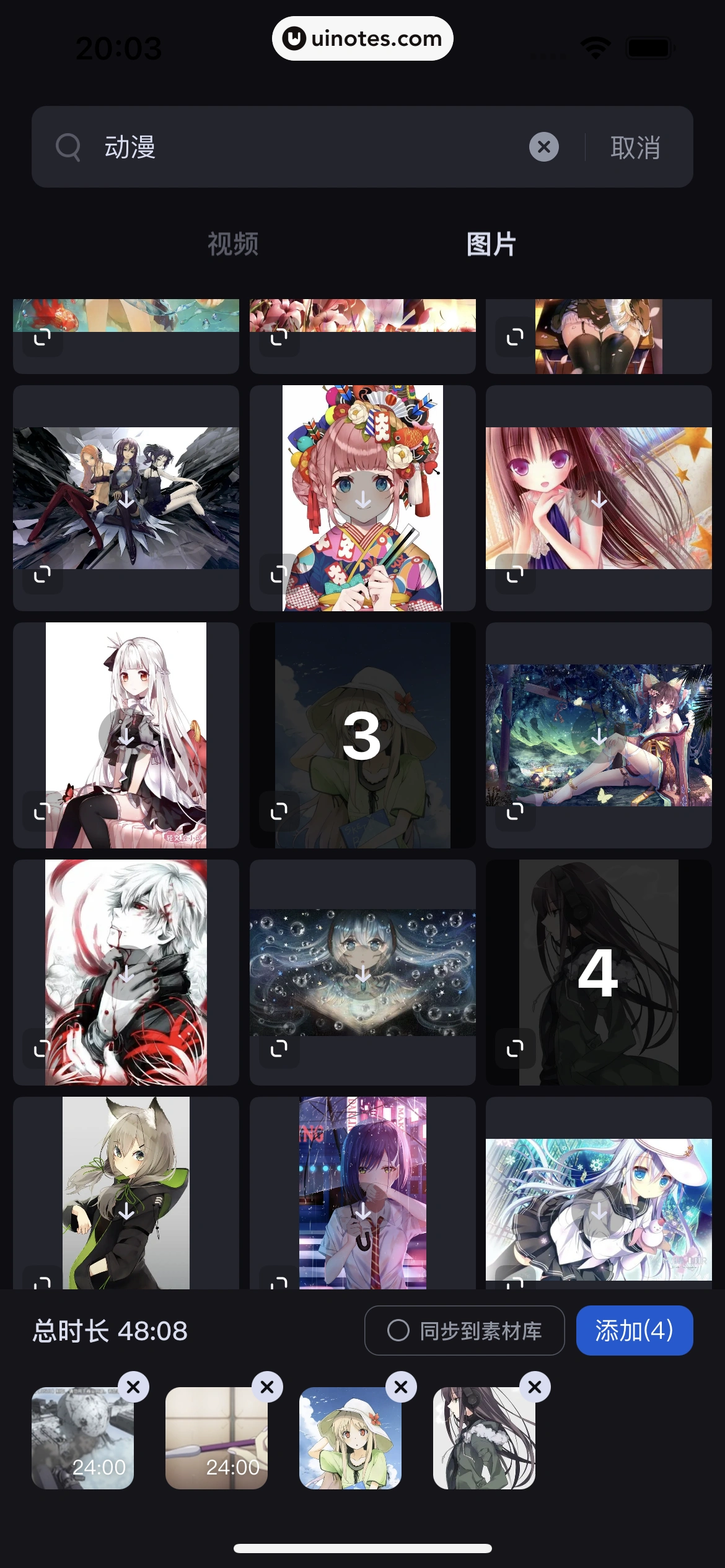Remove the headphone girl image from selection
725x1568 pixels.
click(x=535, y=1388)
